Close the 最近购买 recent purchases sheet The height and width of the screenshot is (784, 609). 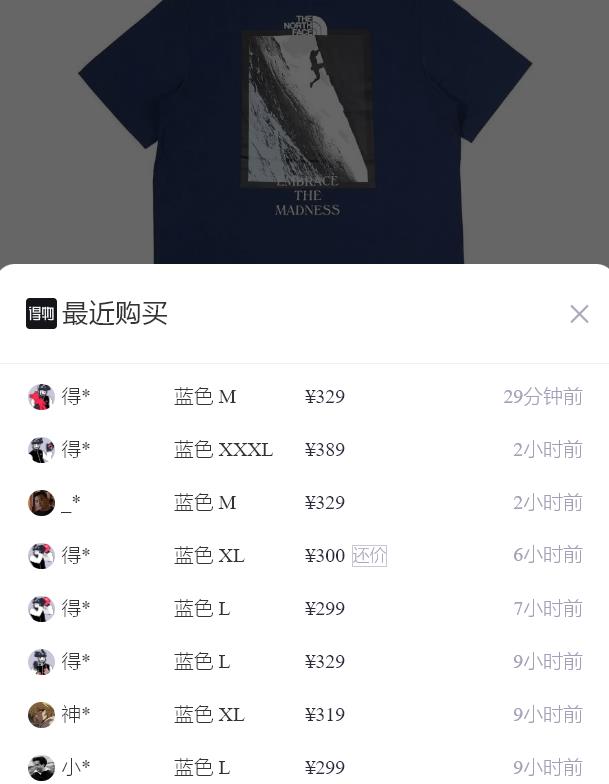[x=579, y=314]
